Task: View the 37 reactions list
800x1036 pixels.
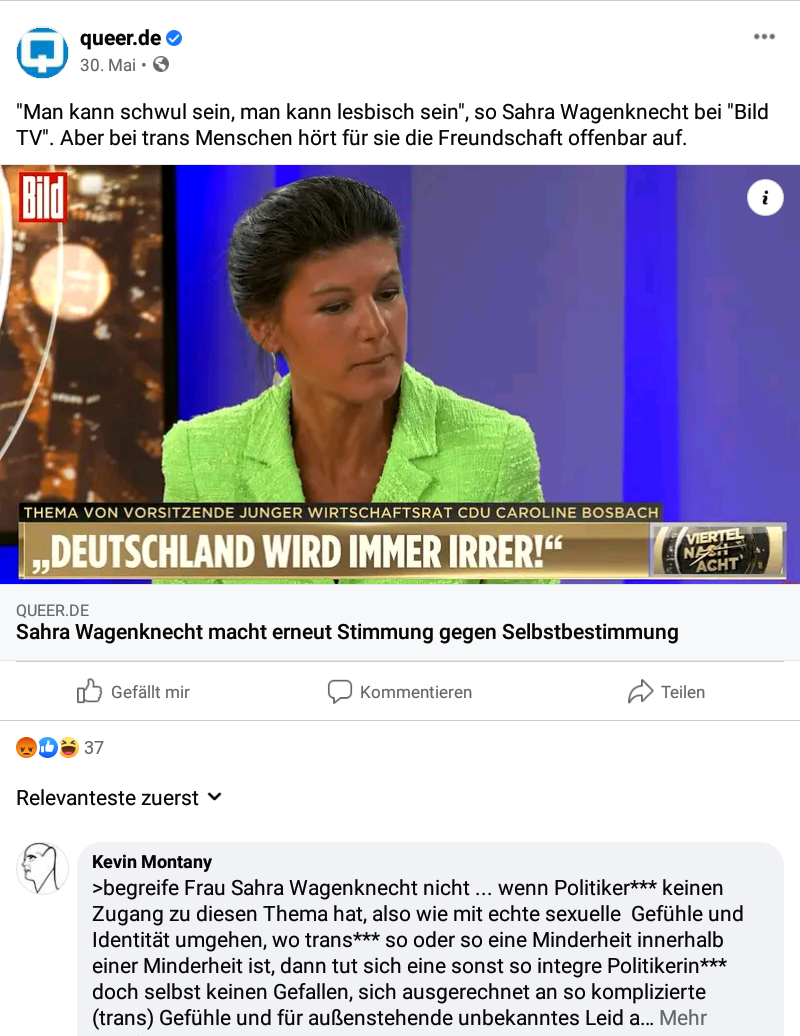Action: coord(60,747)
